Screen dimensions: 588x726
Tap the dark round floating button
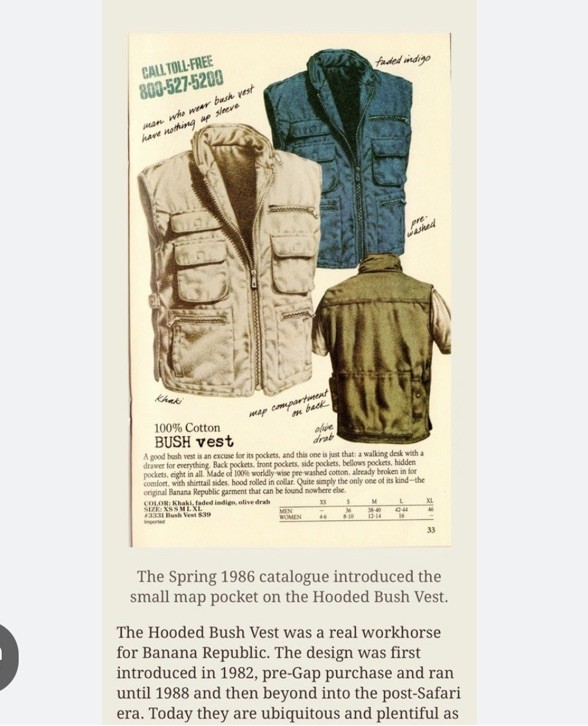9,656
